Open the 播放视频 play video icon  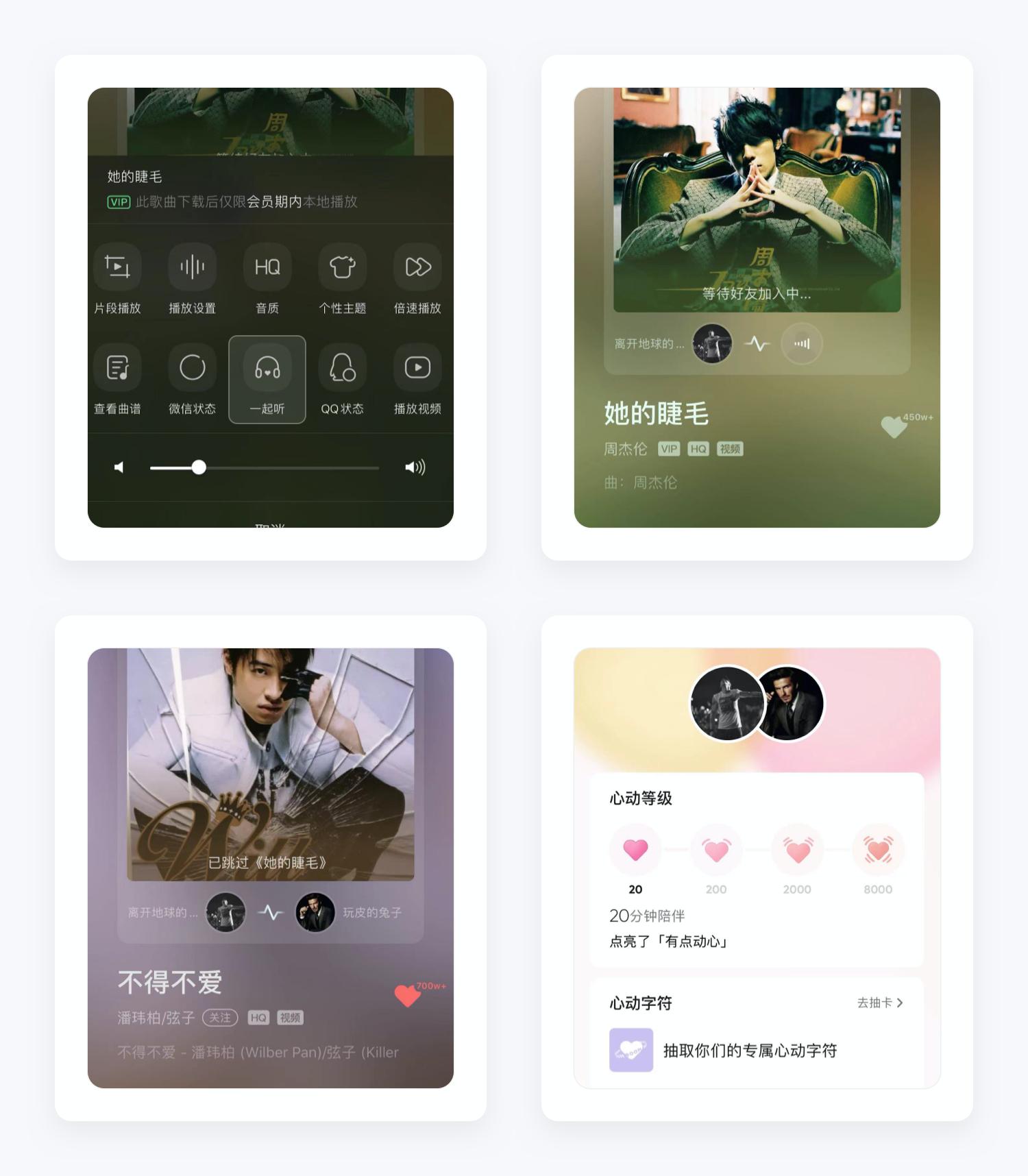pos(417,367)
